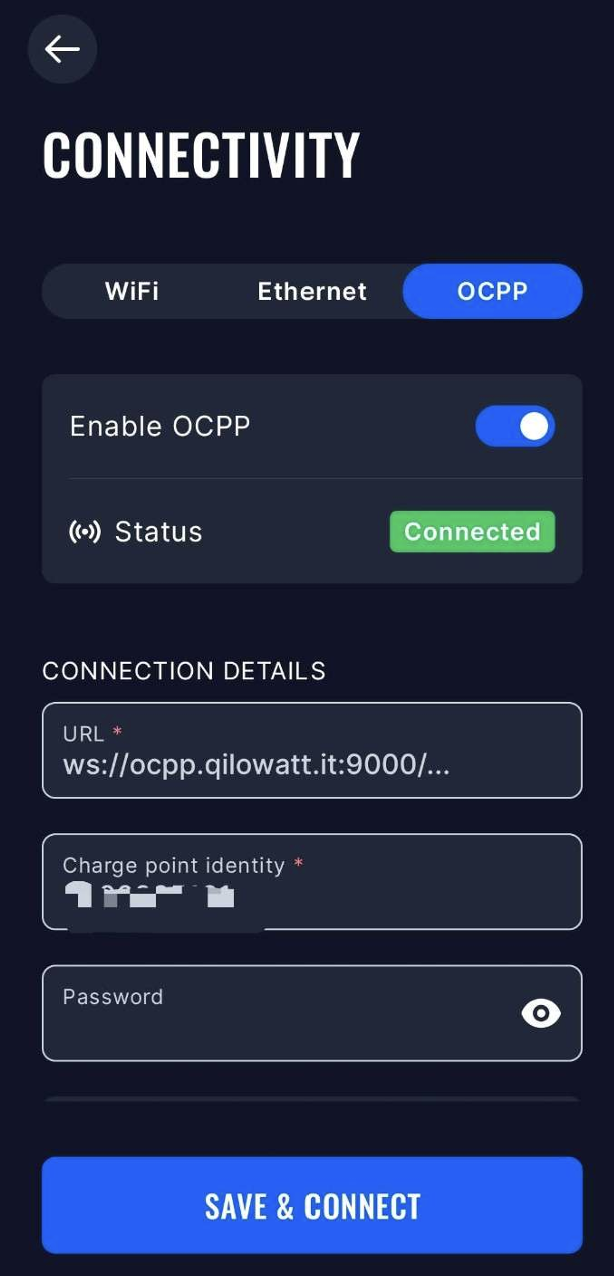Switch to the WiFi tab

click(132, 291)
